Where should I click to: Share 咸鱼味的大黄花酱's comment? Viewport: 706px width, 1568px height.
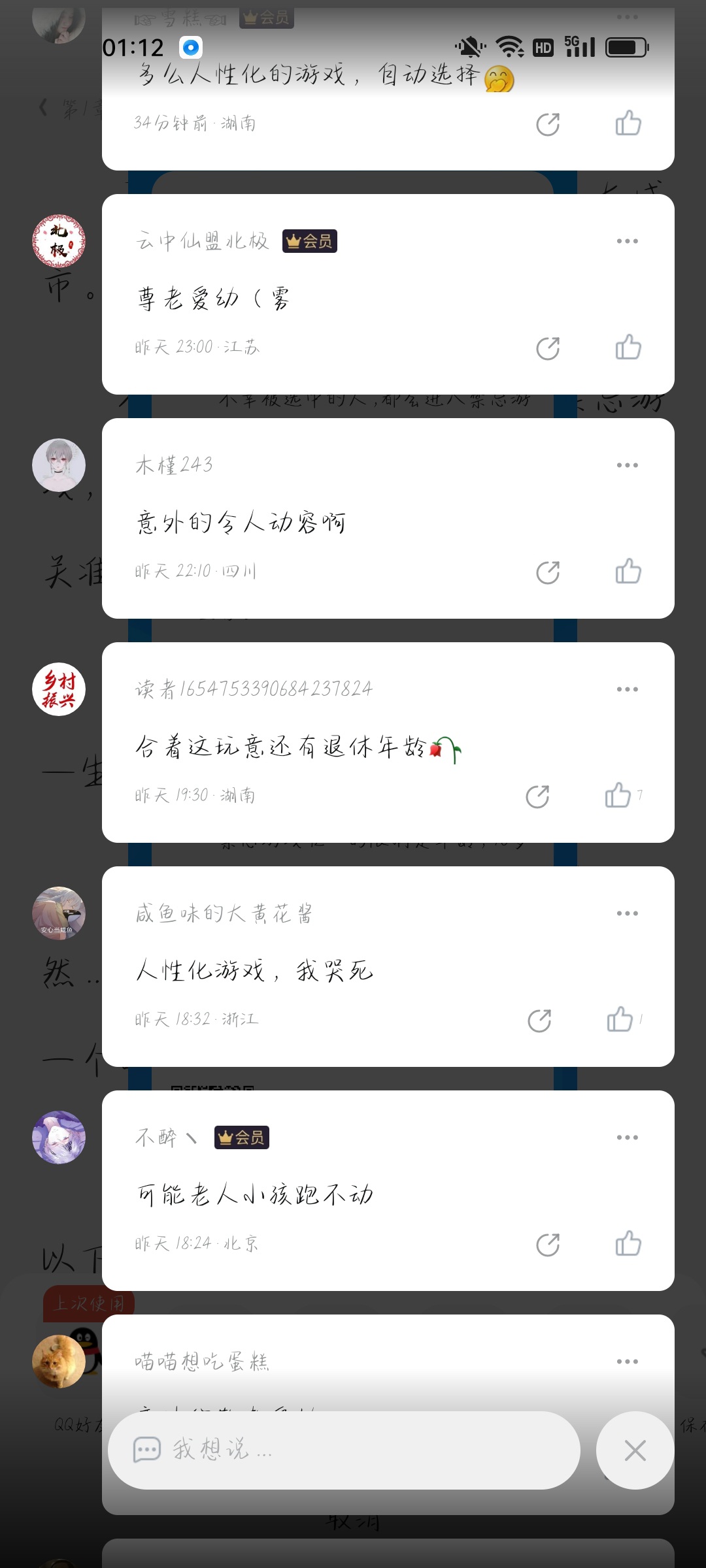pyautogui.click(x=539, y=1021)
